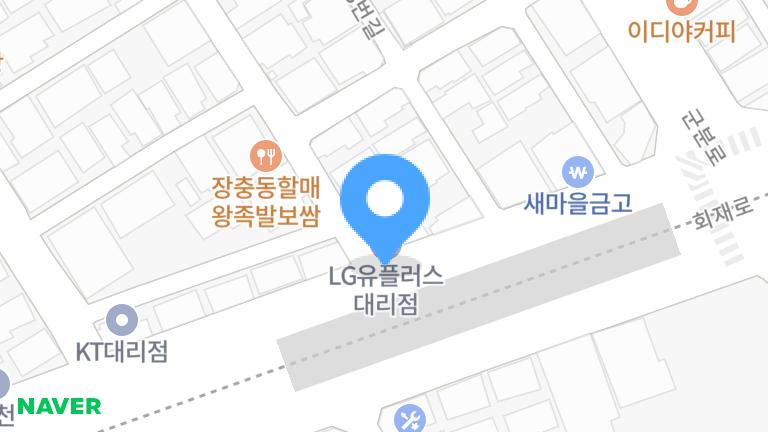This screenshot has width=768, height=432.
Task: Select the KT대리점 place marker
Action: click(122, 320)
